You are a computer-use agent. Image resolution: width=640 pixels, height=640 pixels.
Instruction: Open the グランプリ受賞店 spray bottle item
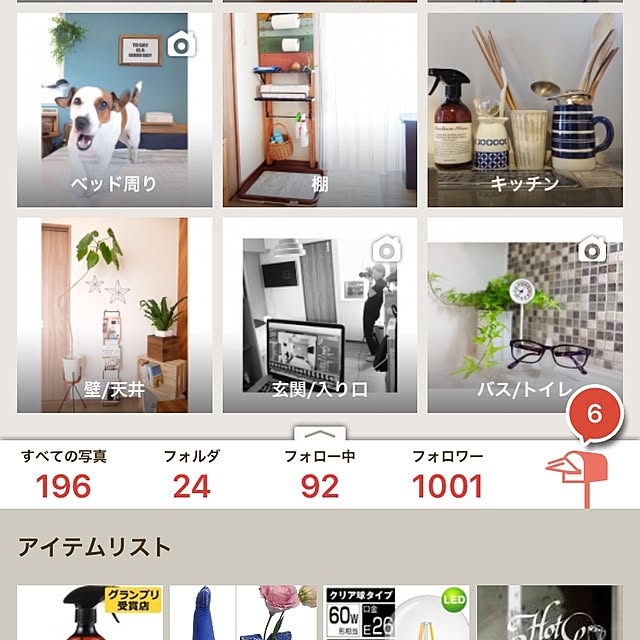pos(90,612)
